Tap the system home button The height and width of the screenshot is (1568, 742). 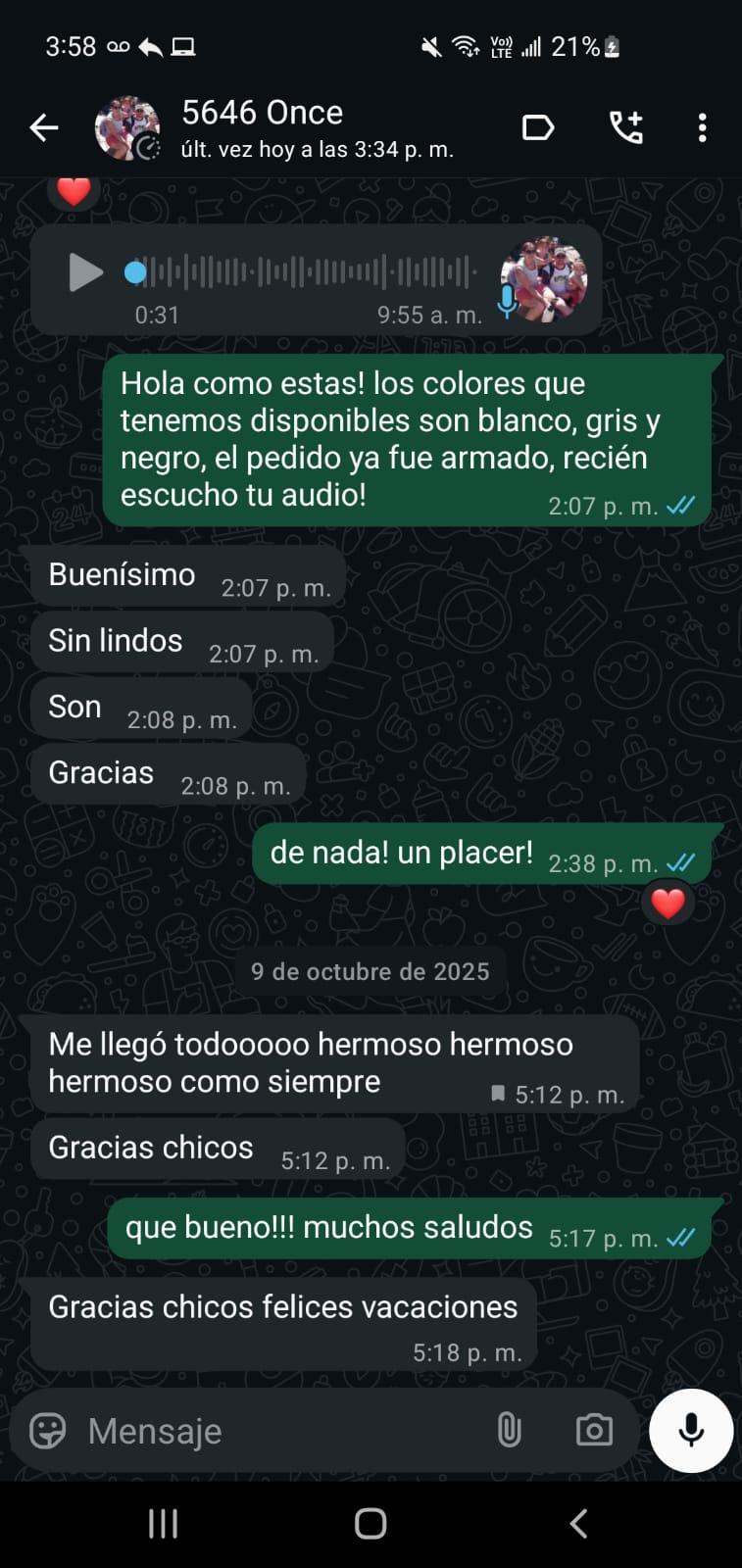coord(371,1523)
